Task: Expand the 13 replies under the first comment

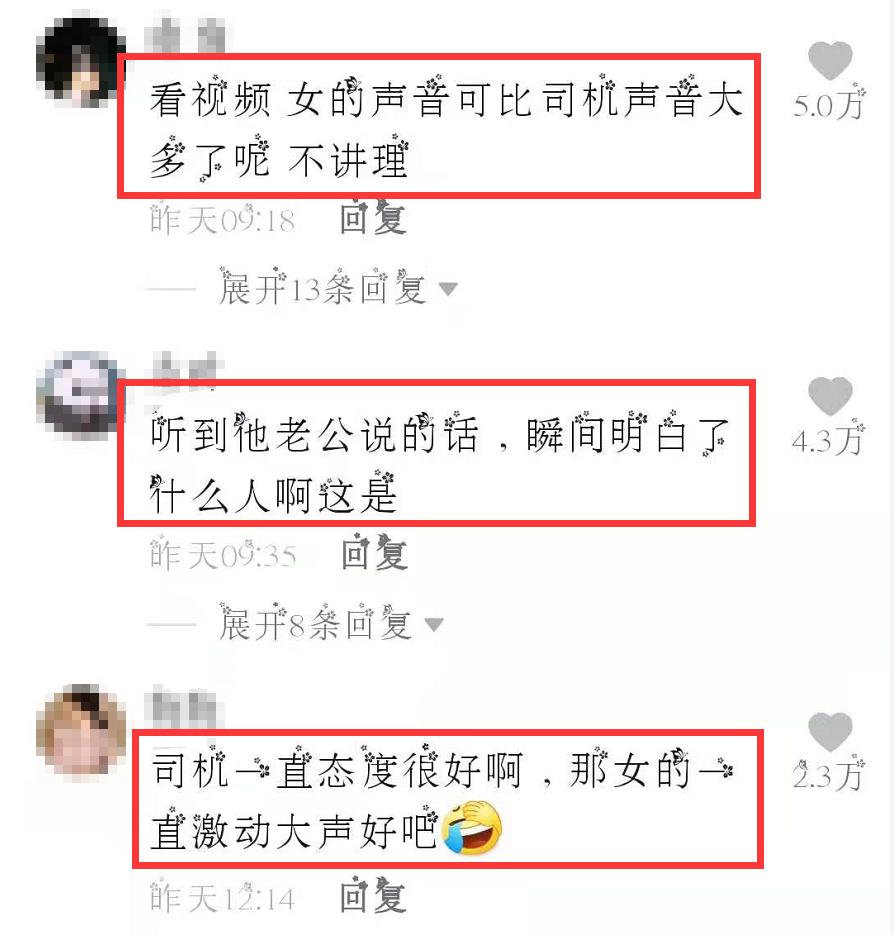Action: [319, 288]
